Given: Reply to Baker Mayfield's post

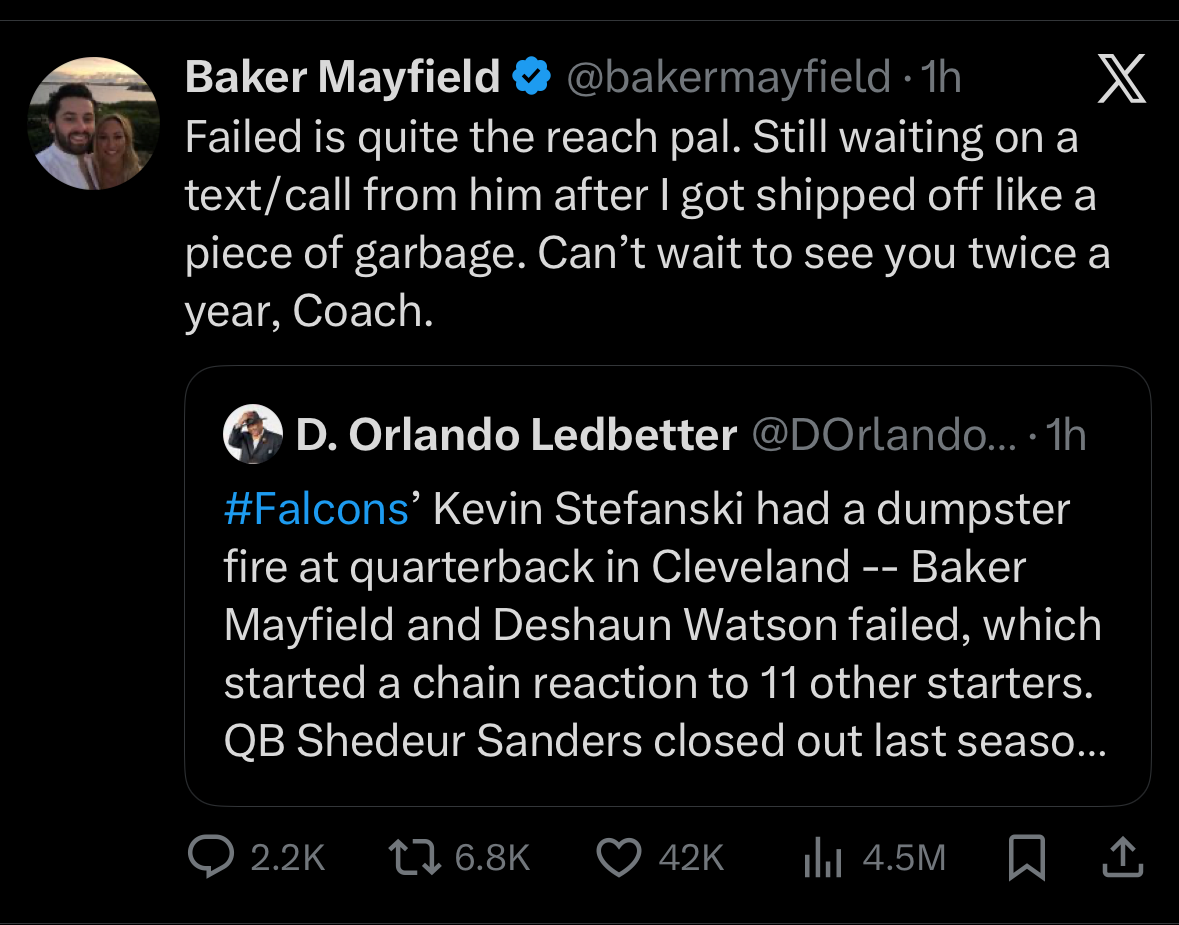Looking at the screenshot, I should [x=210, y=858].
